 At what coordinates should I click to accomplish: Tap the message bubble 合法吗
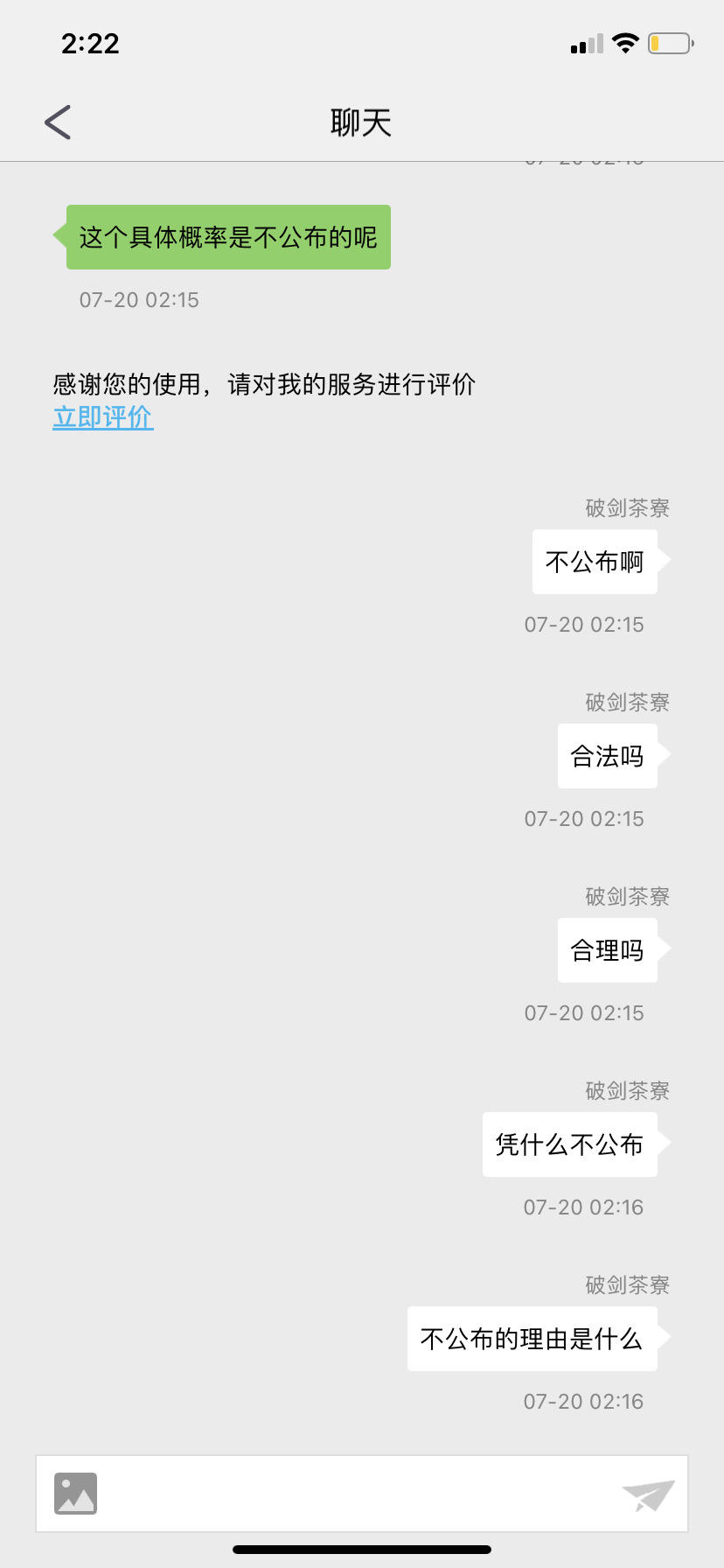click(x=607, y=755)
